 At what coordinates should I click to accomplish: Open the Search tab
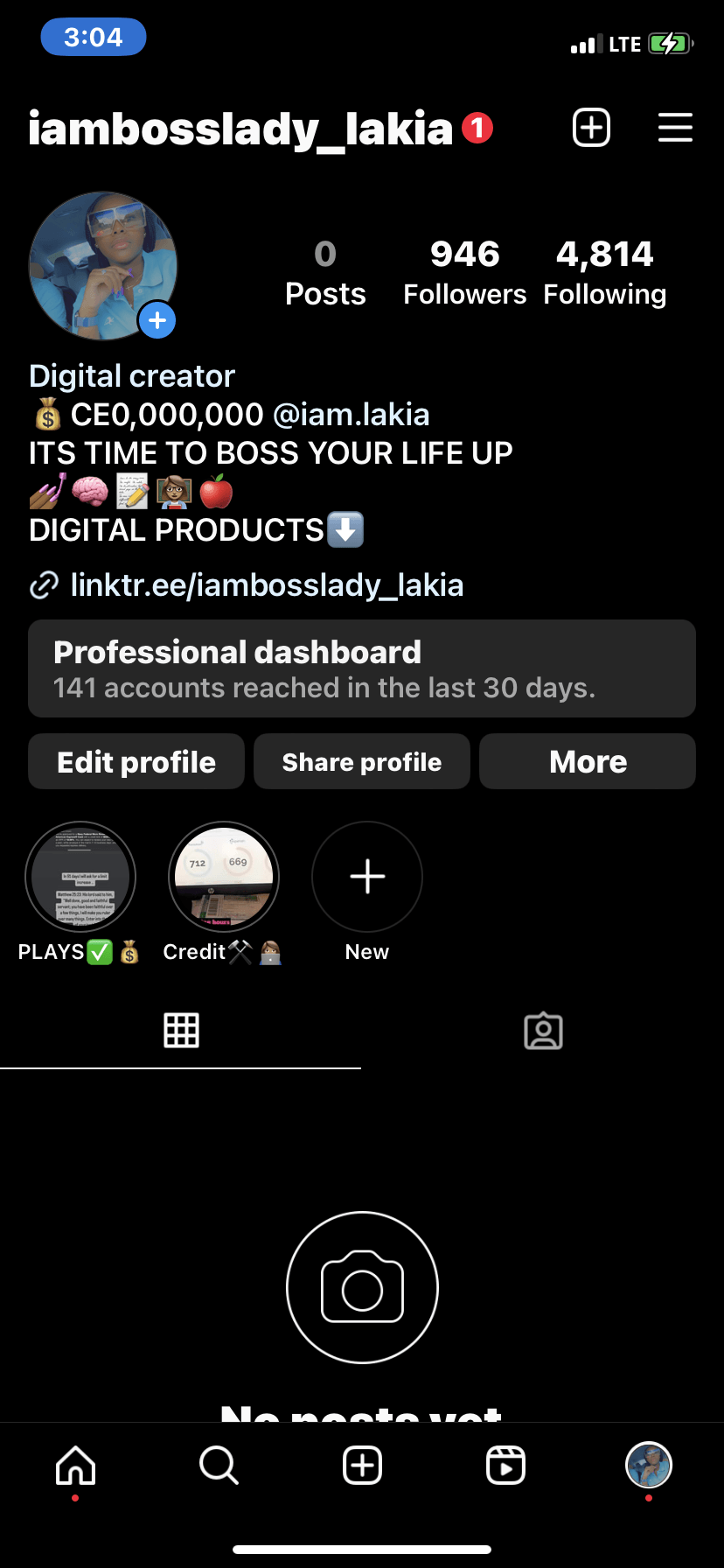(219, 1465)
